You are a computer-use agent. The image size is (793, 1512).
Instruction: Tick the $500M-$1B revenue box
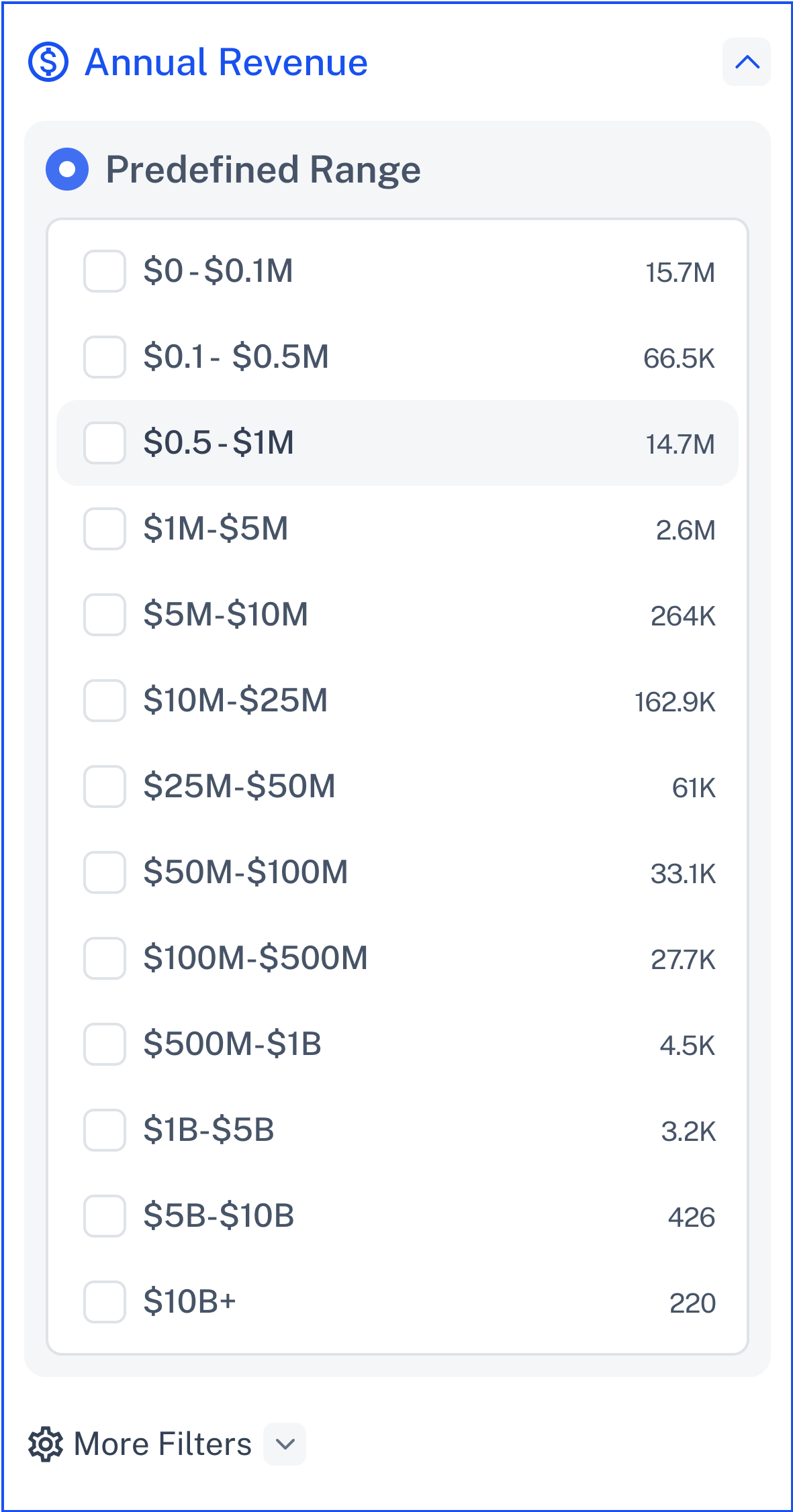click(105, 1044)
